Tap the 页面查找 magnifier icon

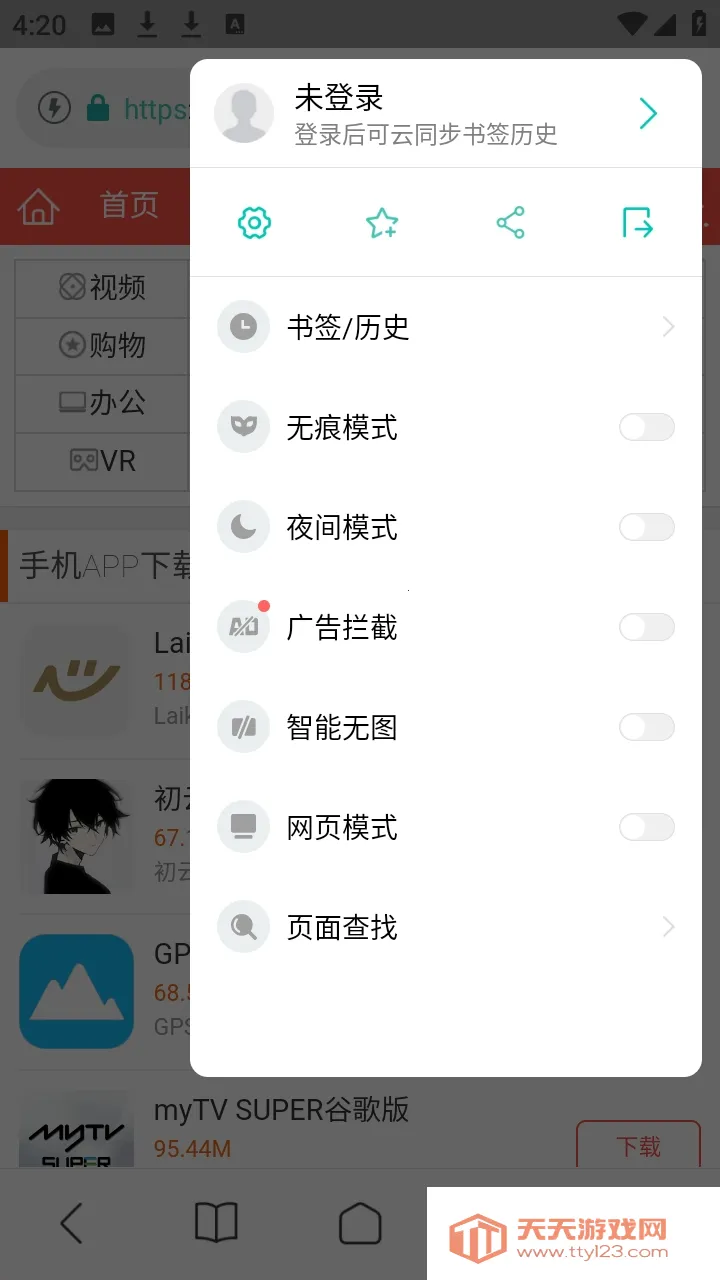(243, 927)
